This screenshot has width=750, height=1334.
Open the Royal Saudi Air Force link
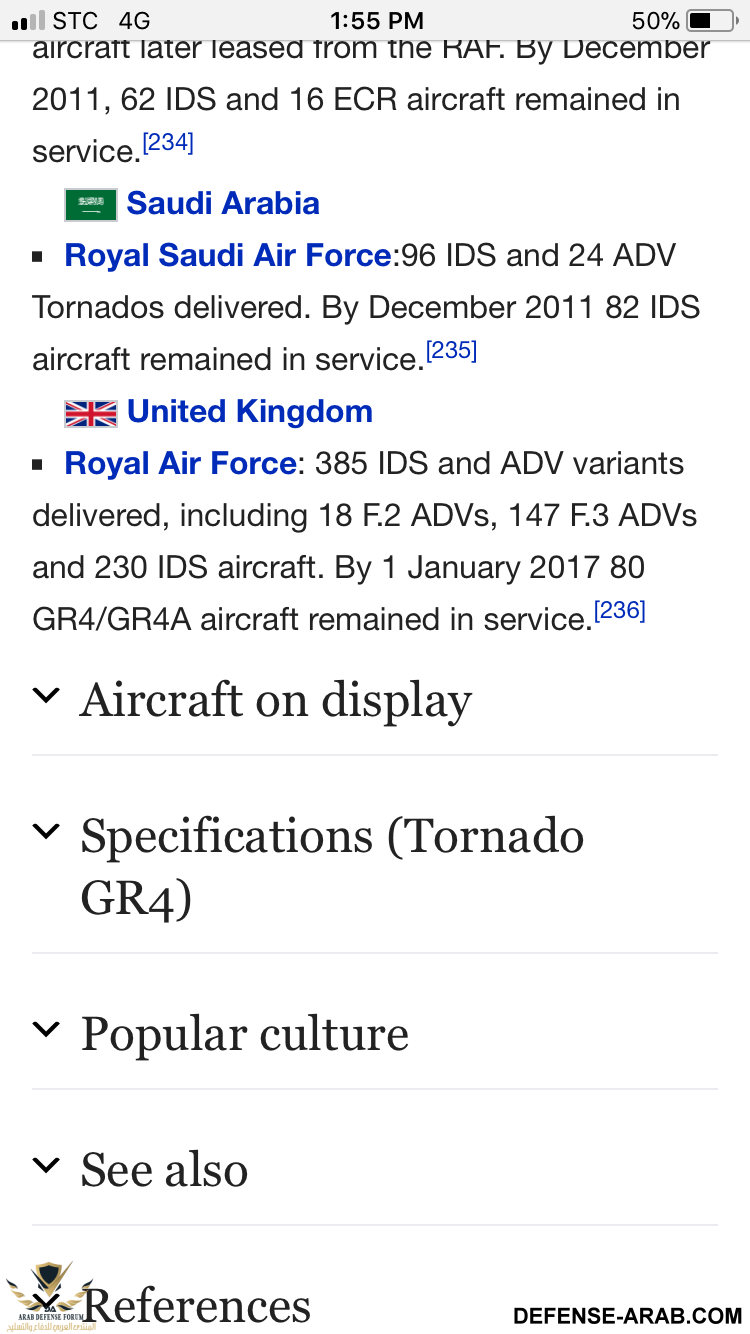pyautogui.click(x=227, y=256)
